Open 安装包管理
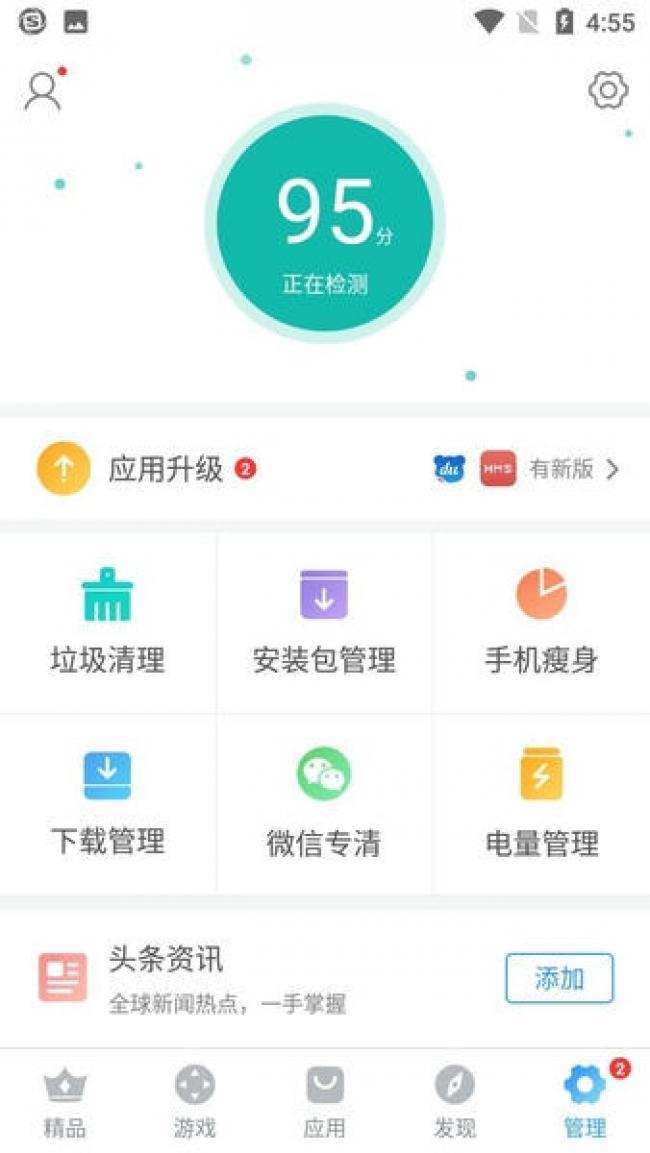 coord(324,622)
